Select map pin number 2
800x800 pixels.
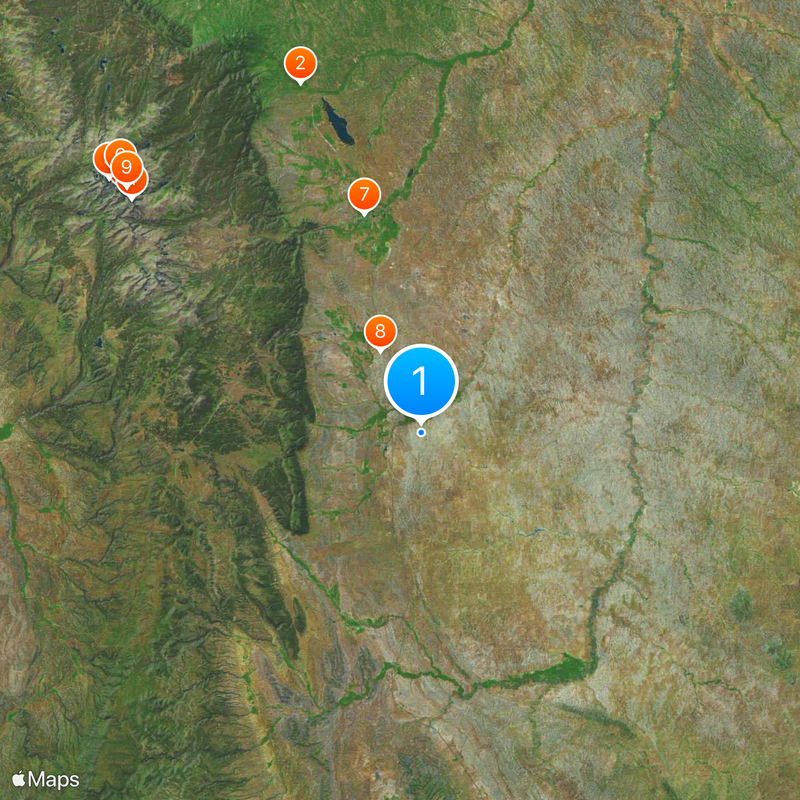click(x=300, y=64)
